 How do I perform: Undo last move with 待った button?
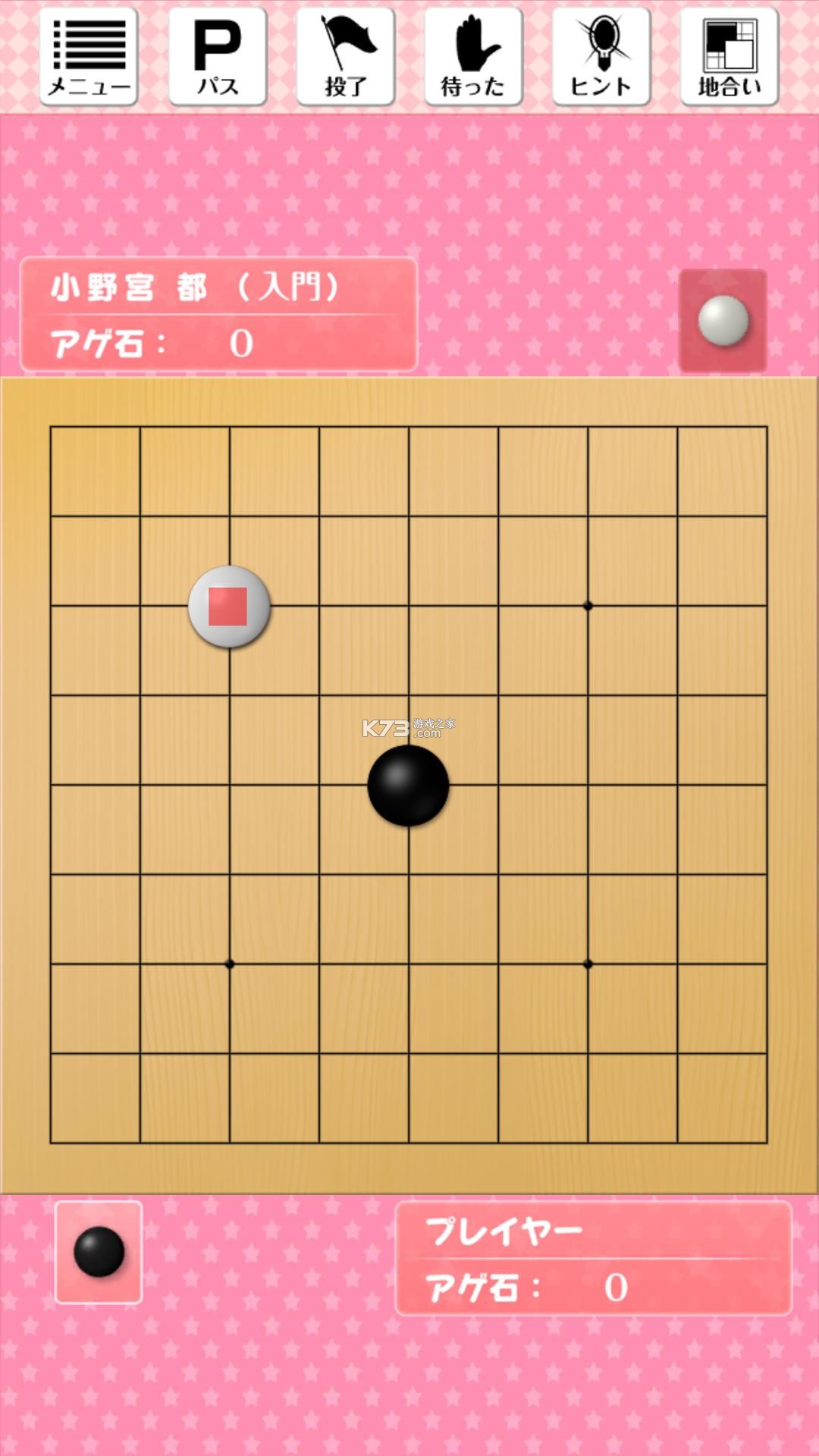473,56
